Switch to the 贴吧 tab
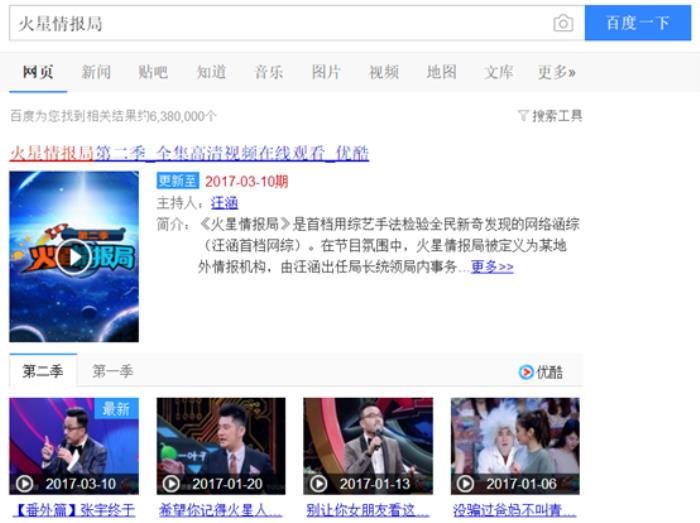The image size is (700, 523). point(153,72)
